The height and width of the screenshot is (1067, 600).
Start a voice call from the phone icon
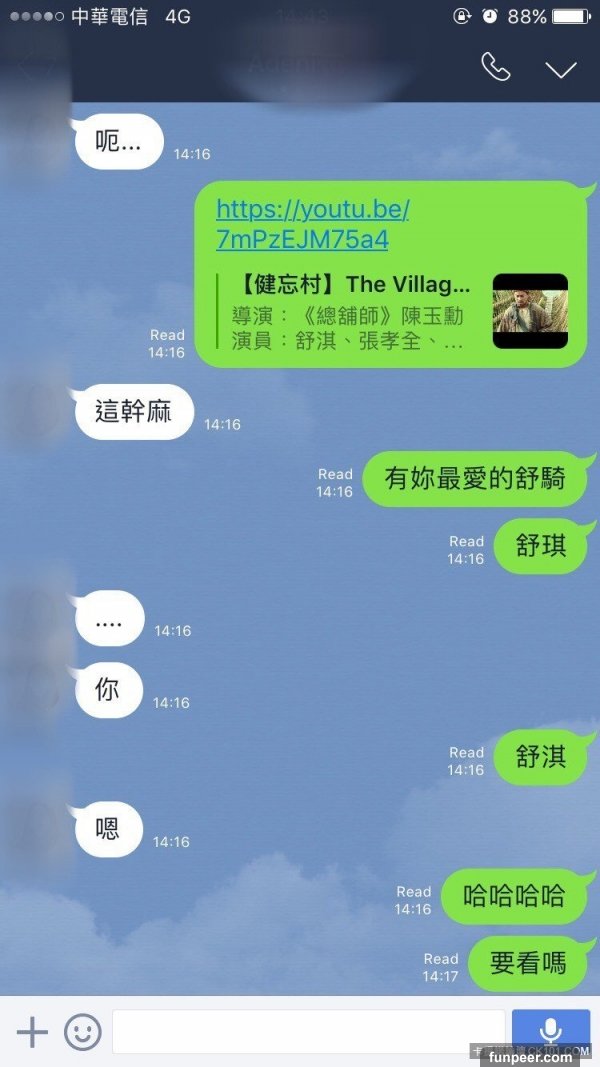click(x=495, y=67)
